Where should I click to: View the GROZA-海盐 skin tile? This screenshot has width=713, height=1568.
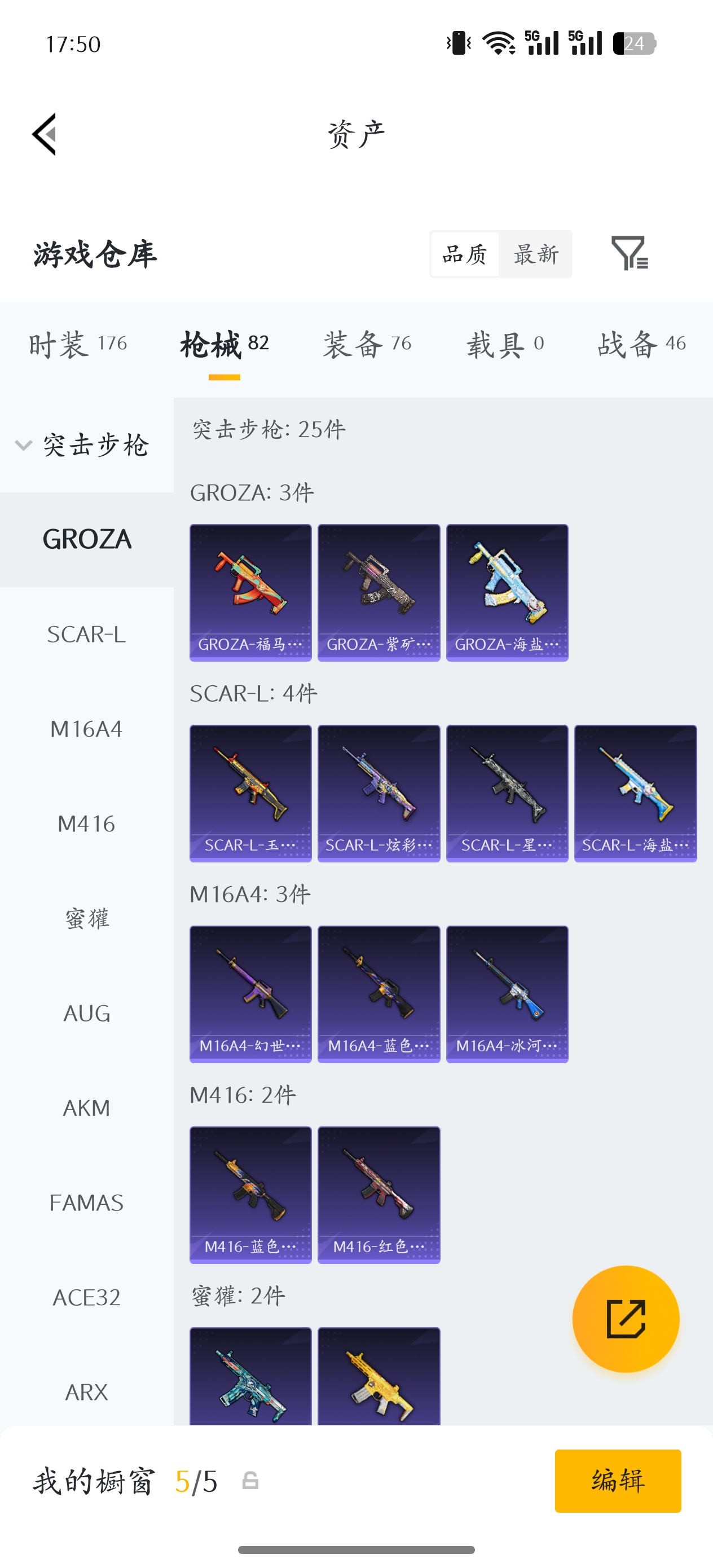[x=507, y=592]
